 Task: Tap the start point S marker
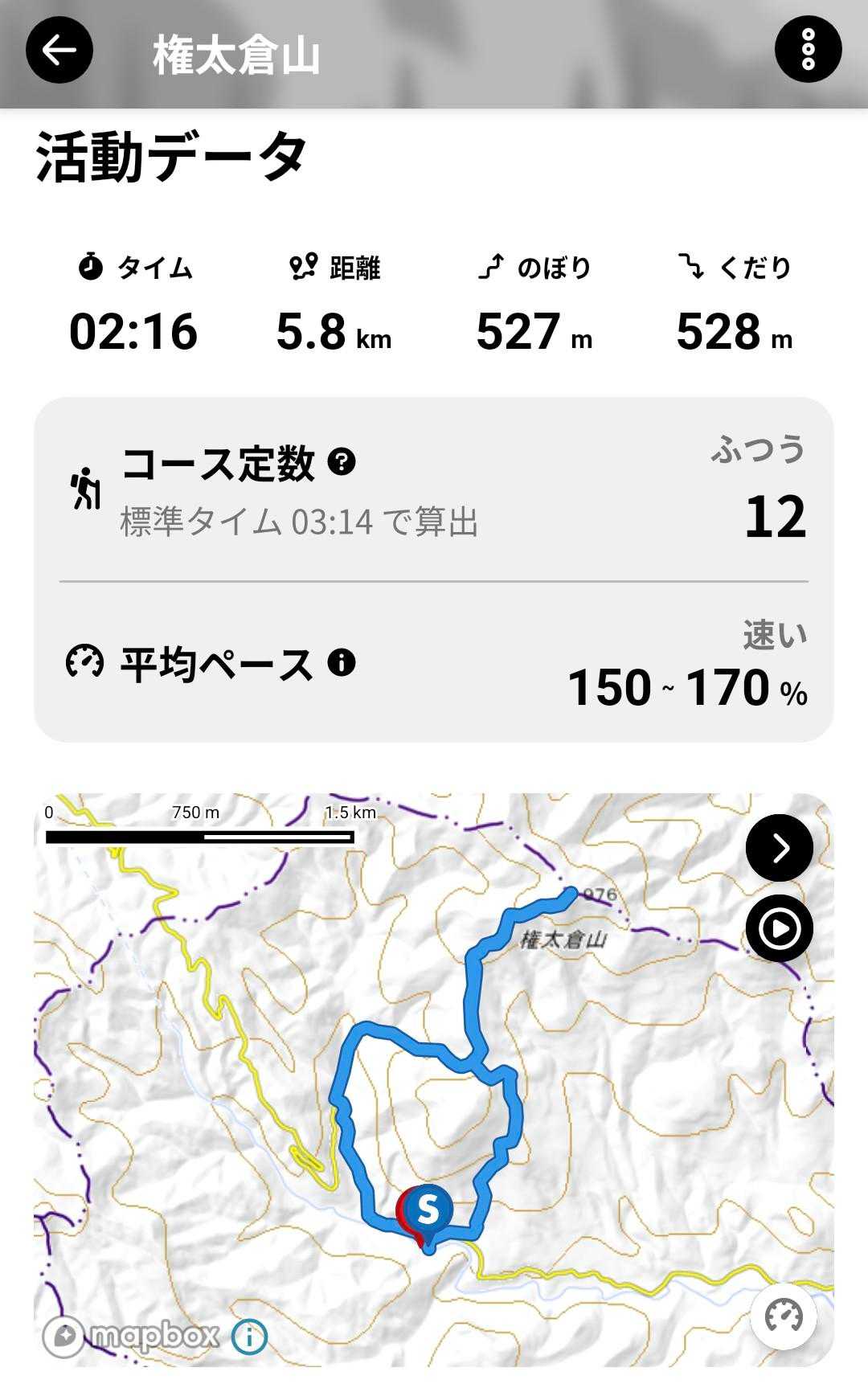pos(429,1209)
